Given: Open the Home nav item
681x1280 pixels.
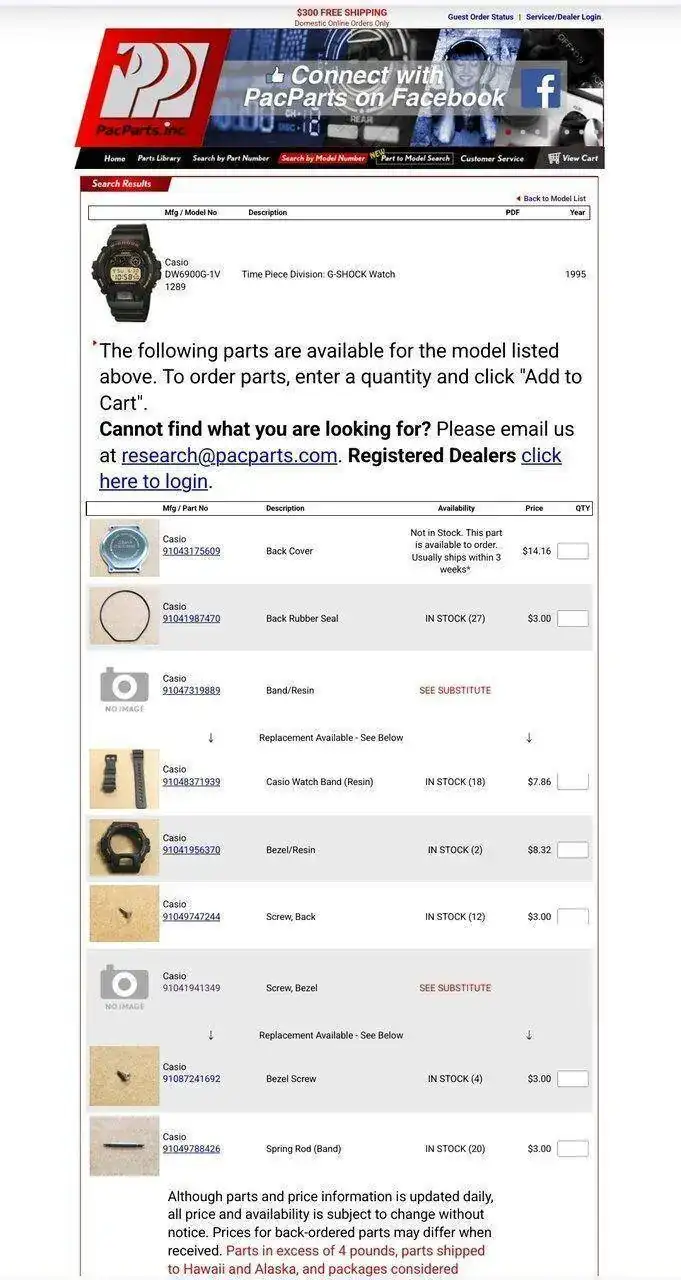Looking at the screenshot, I should [x=115, y=158].
